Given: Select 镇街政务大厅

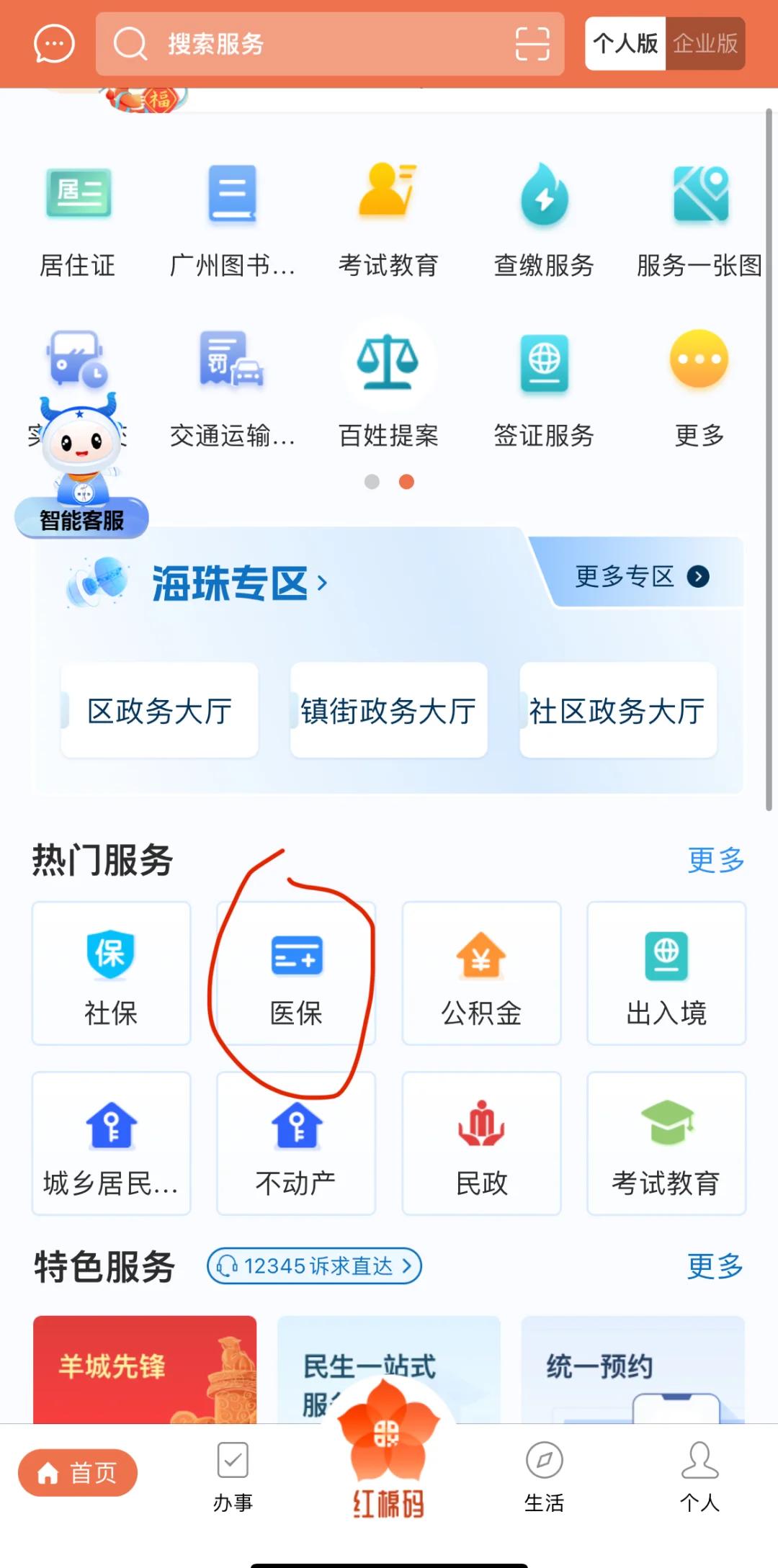Looking at the screenshot, I should (x=388, y=710).
